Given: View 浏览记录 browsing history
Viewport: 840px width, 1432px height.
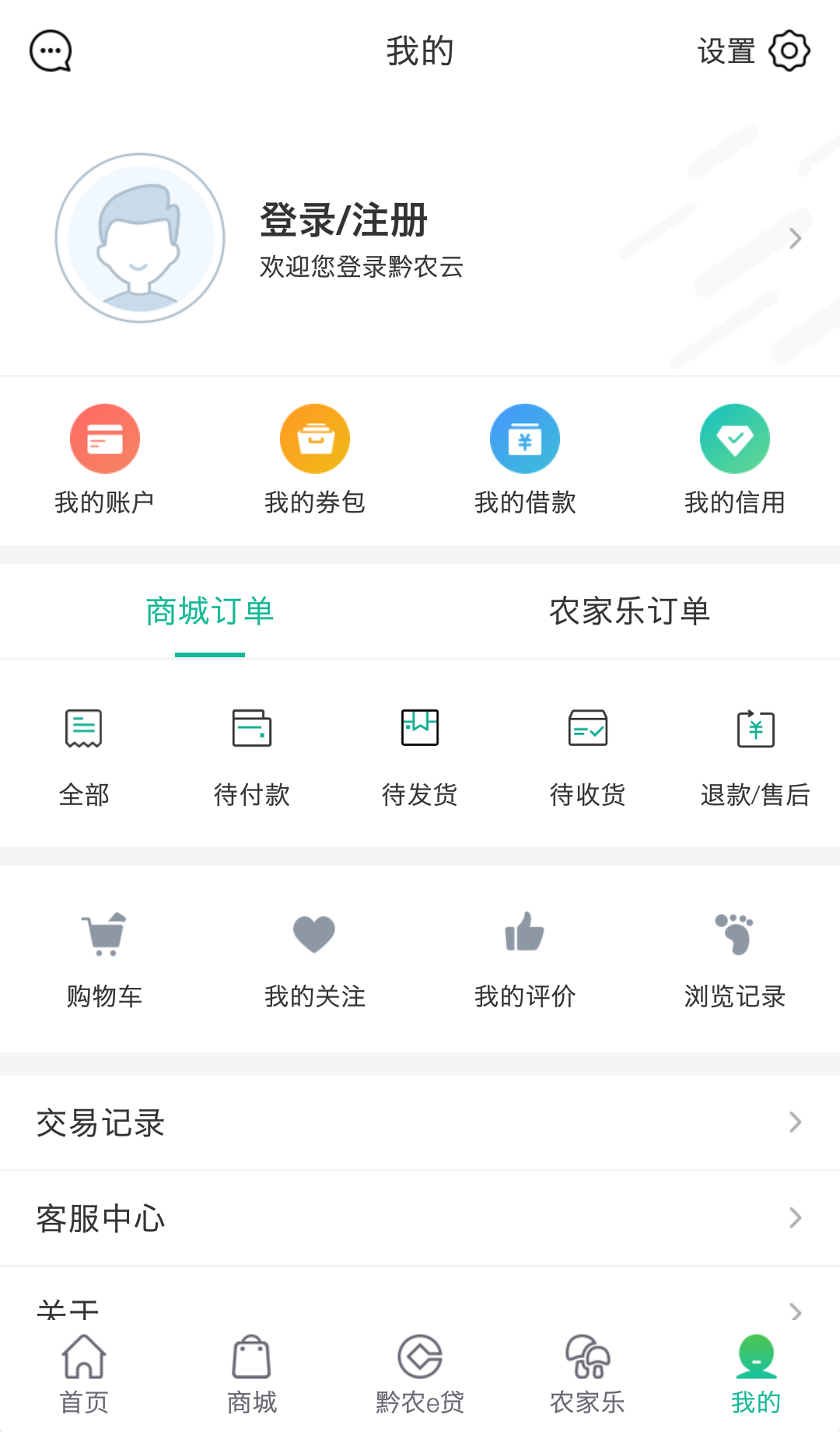Looking at the screenshot, I should [x=735, y=957].
